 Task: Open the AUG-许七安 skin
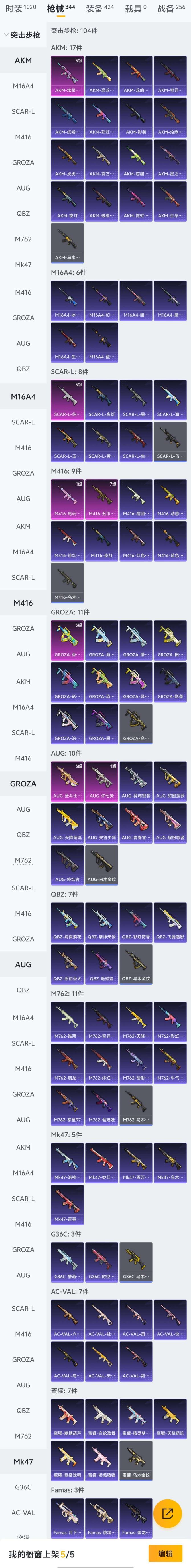pos(101,780)
